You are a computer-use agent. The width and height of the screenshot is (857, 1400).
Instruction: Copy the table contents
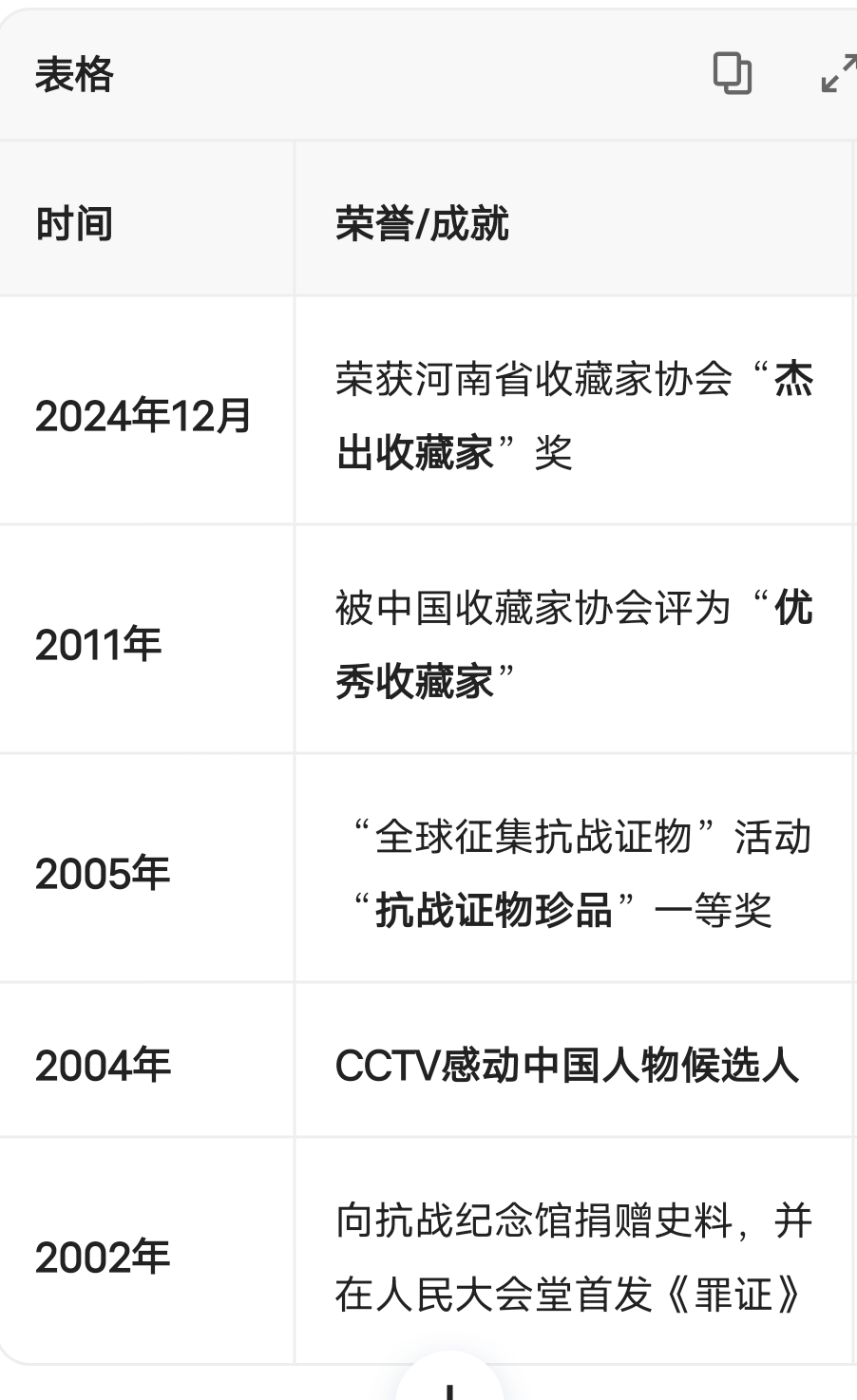click(x=732, y=74)
